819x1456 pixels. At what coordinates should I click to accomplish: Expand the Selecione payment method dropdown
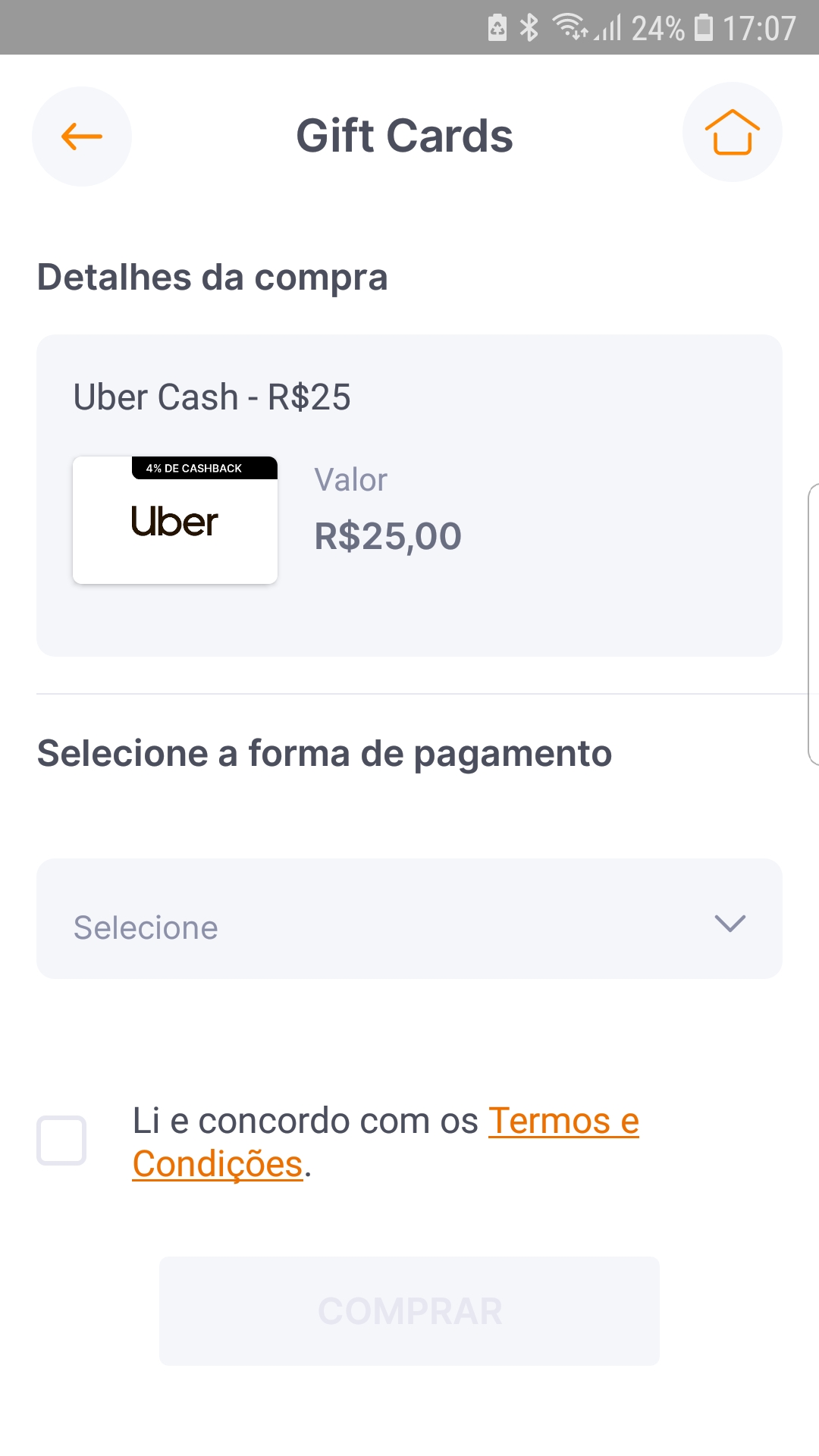[409, 918]
